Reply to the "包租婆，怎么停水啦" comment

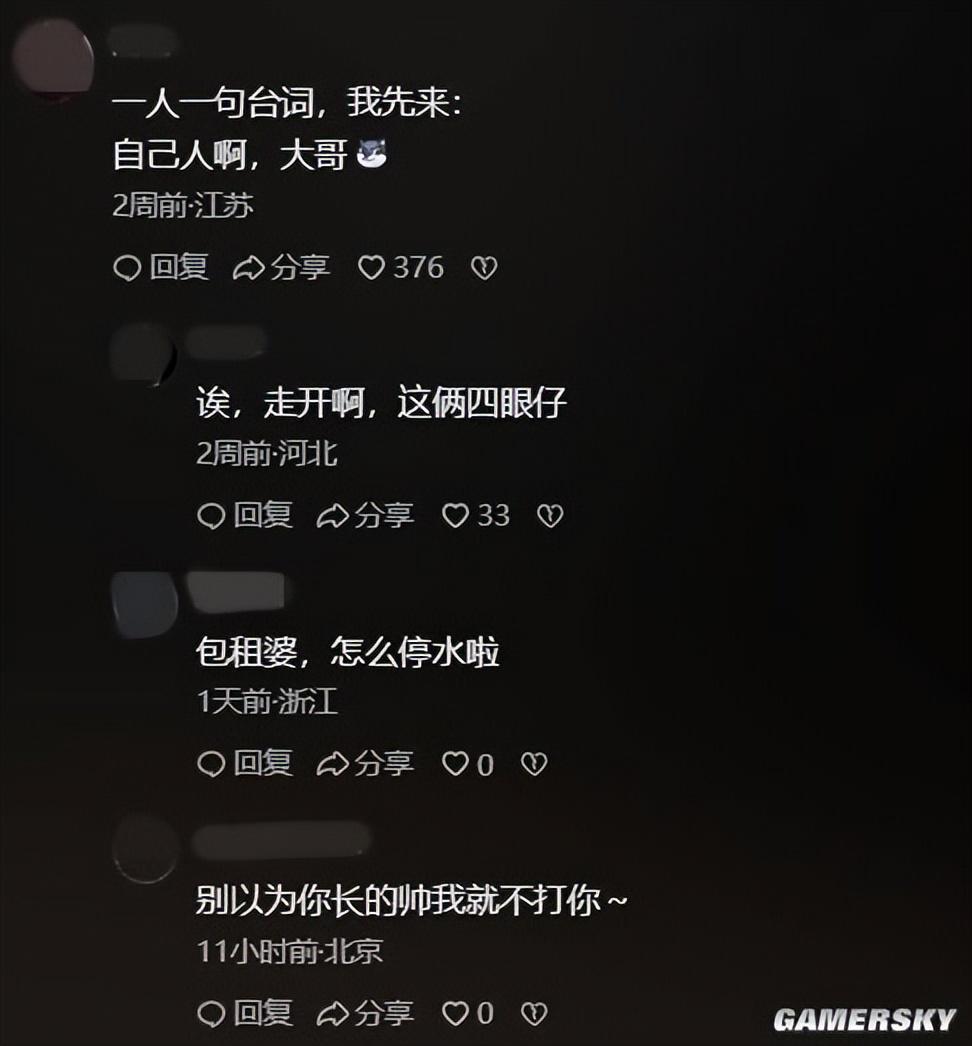coord(244,764)
